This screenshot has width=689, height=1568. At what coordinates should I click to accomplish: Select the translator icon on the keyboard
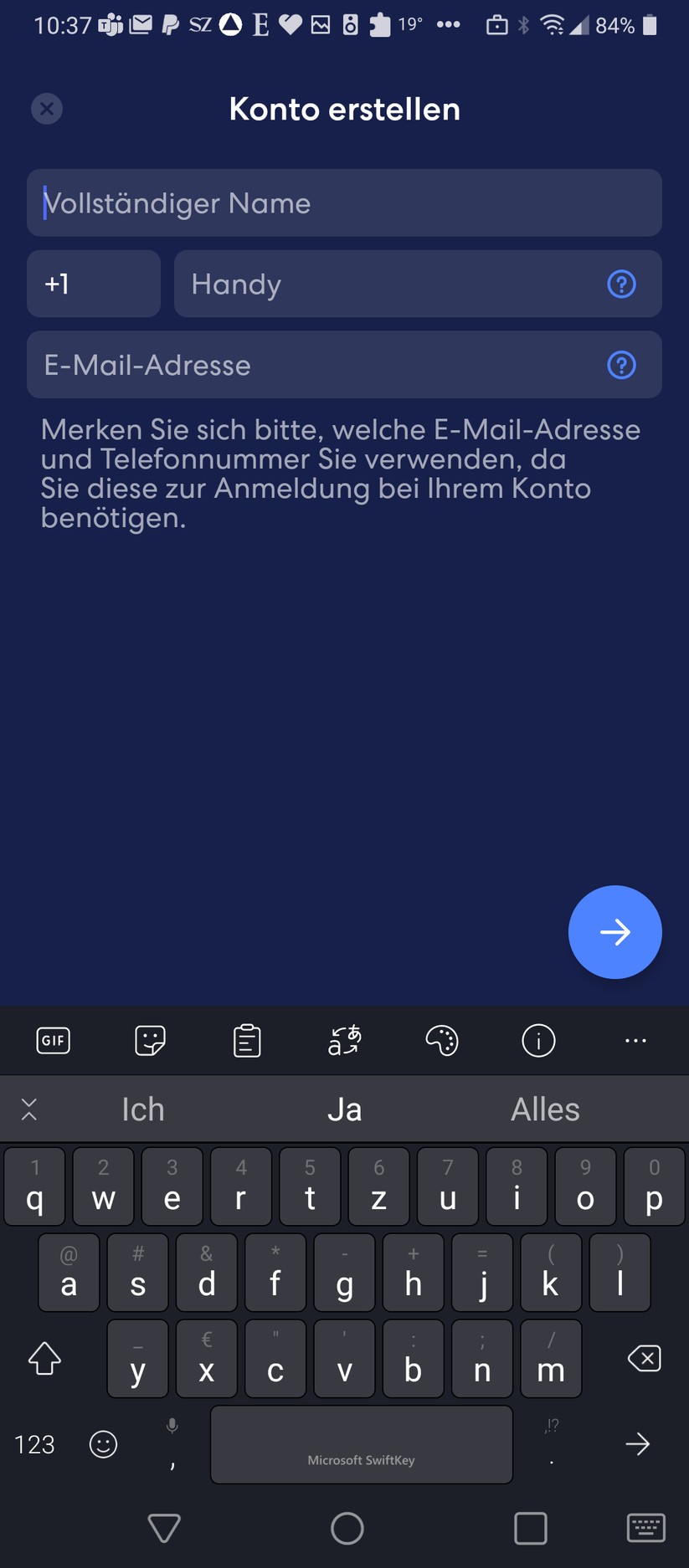(344, 1040)
